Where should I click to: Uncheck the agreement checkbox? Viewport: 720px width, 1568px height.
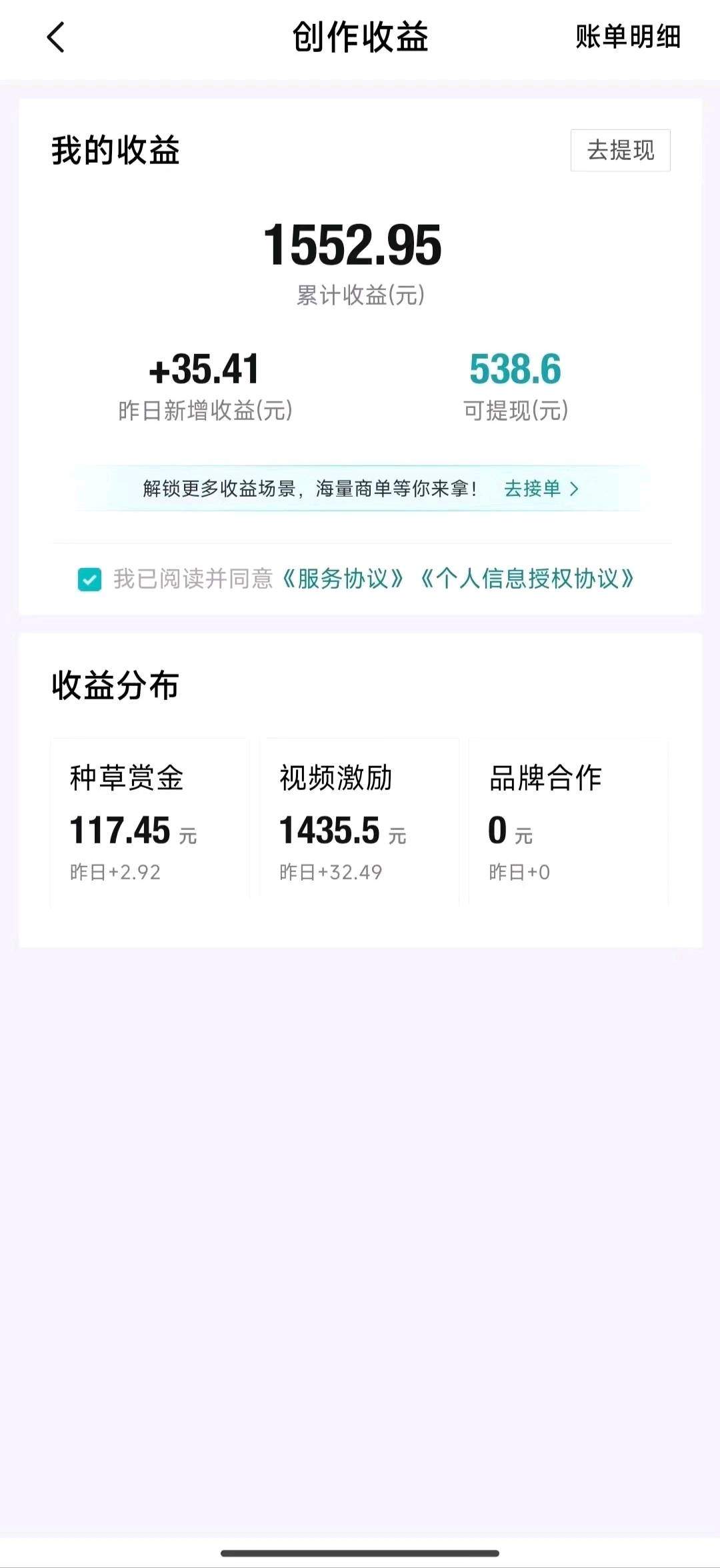pyautogui.click(x=89, y=580)
